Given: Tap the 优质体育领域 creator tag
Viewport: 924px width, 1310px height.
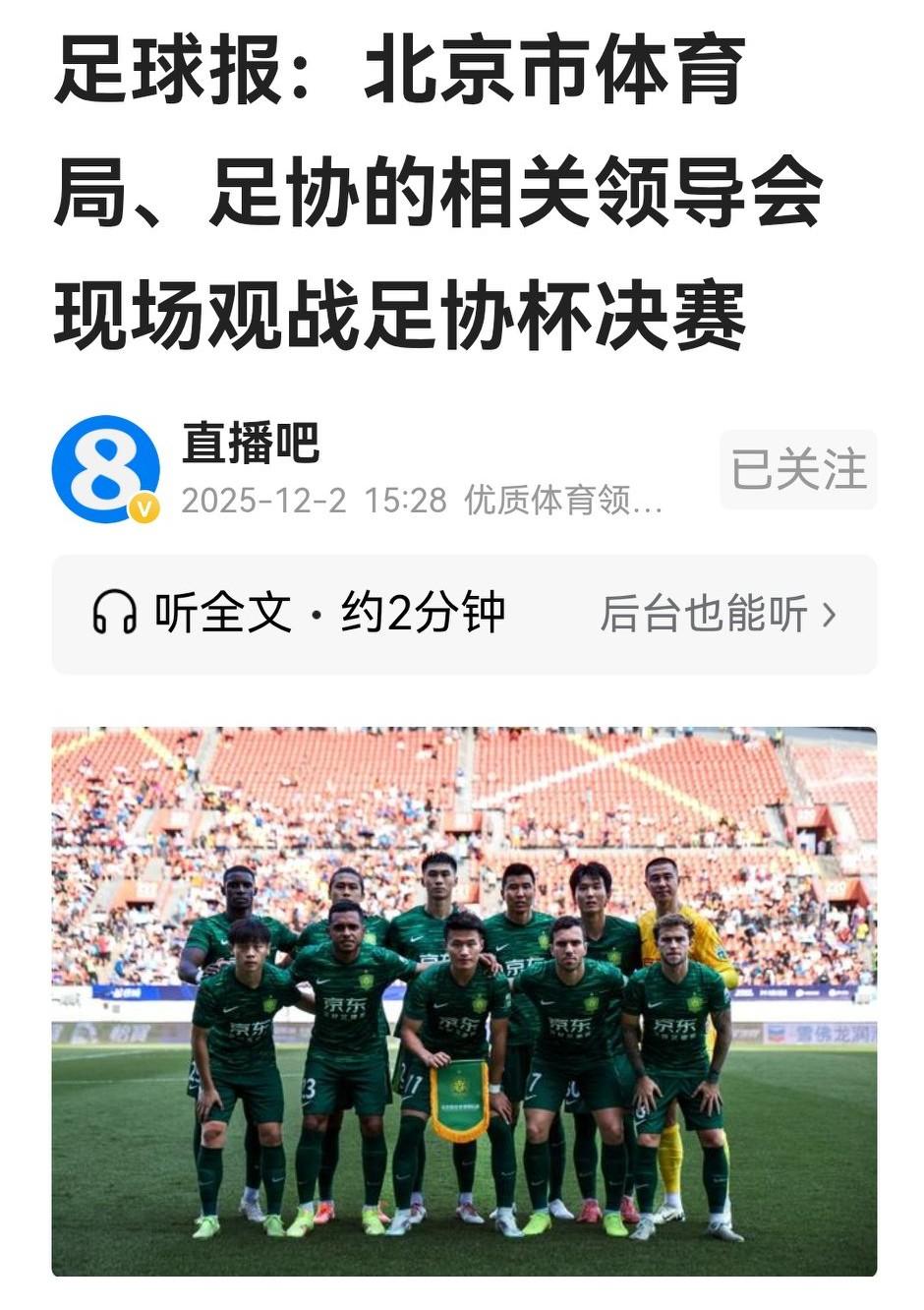Looking at the screenshot, I should coord(557,500).
